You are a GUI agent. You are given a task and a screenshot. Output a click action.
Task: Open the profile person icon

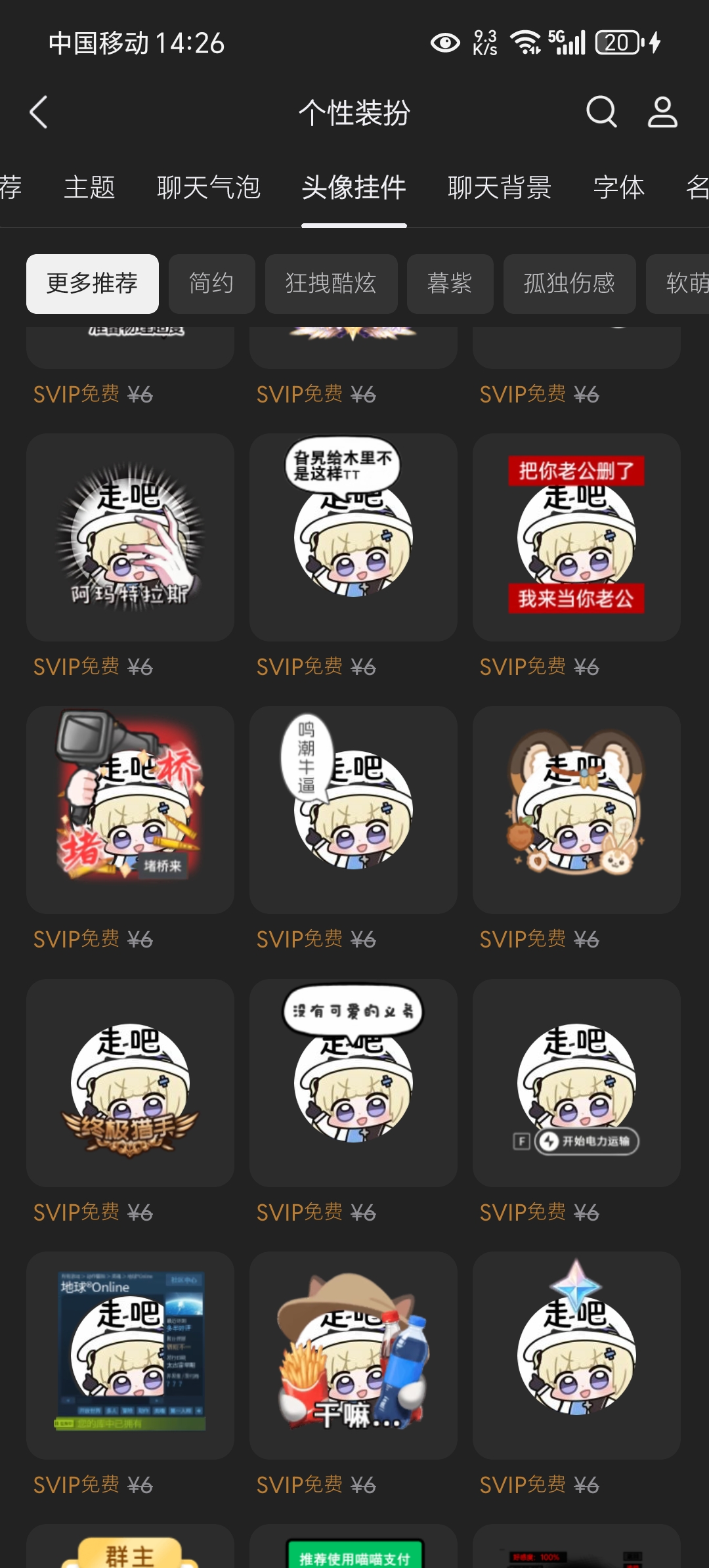(x=662, y=112)
